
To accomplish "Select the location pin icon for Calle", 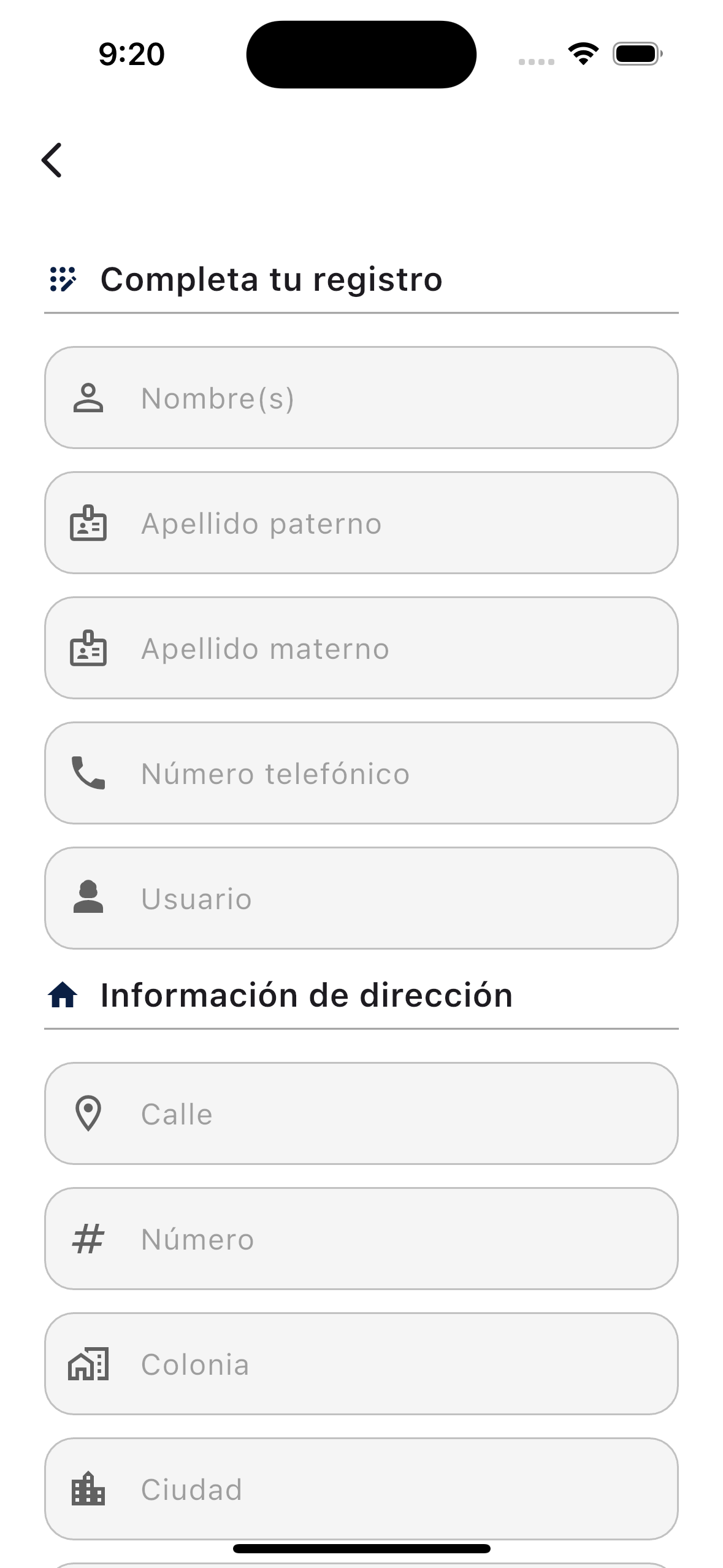I will (88, 1114).
